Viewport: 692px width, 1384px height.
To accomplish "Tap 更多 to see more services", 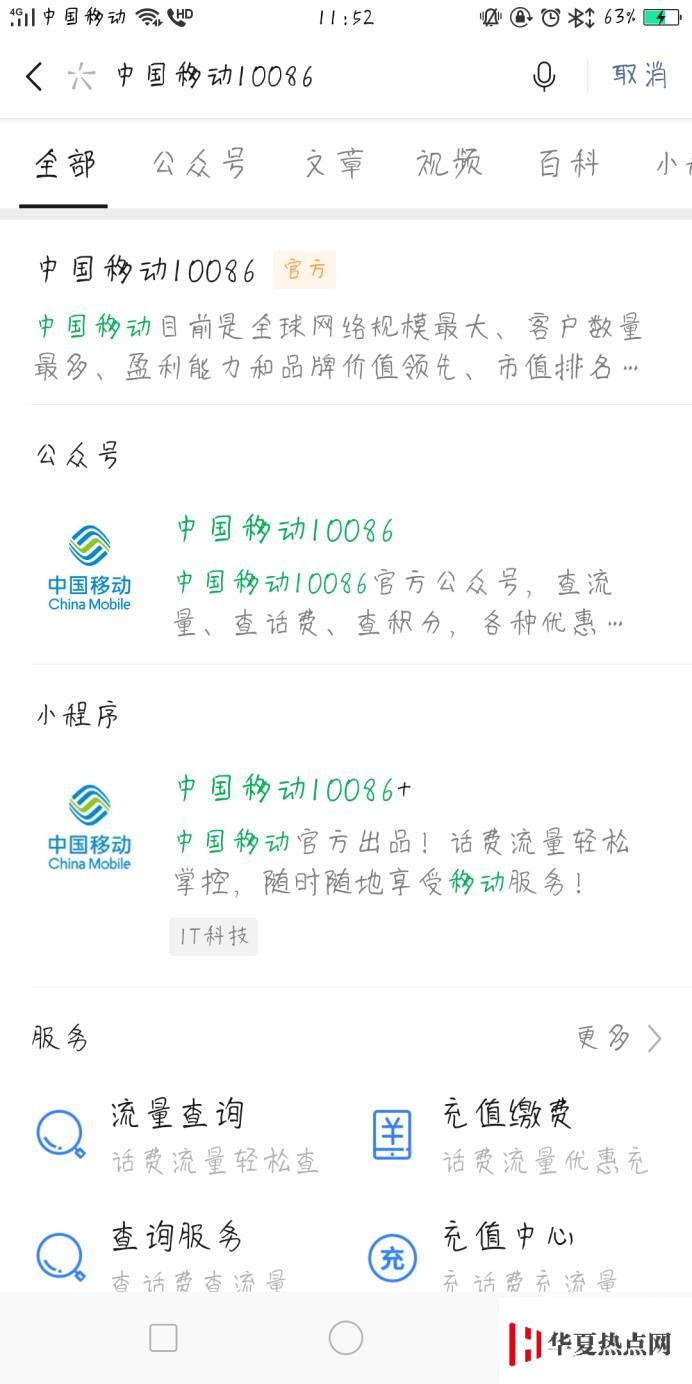I will (x=619, y=1038).
